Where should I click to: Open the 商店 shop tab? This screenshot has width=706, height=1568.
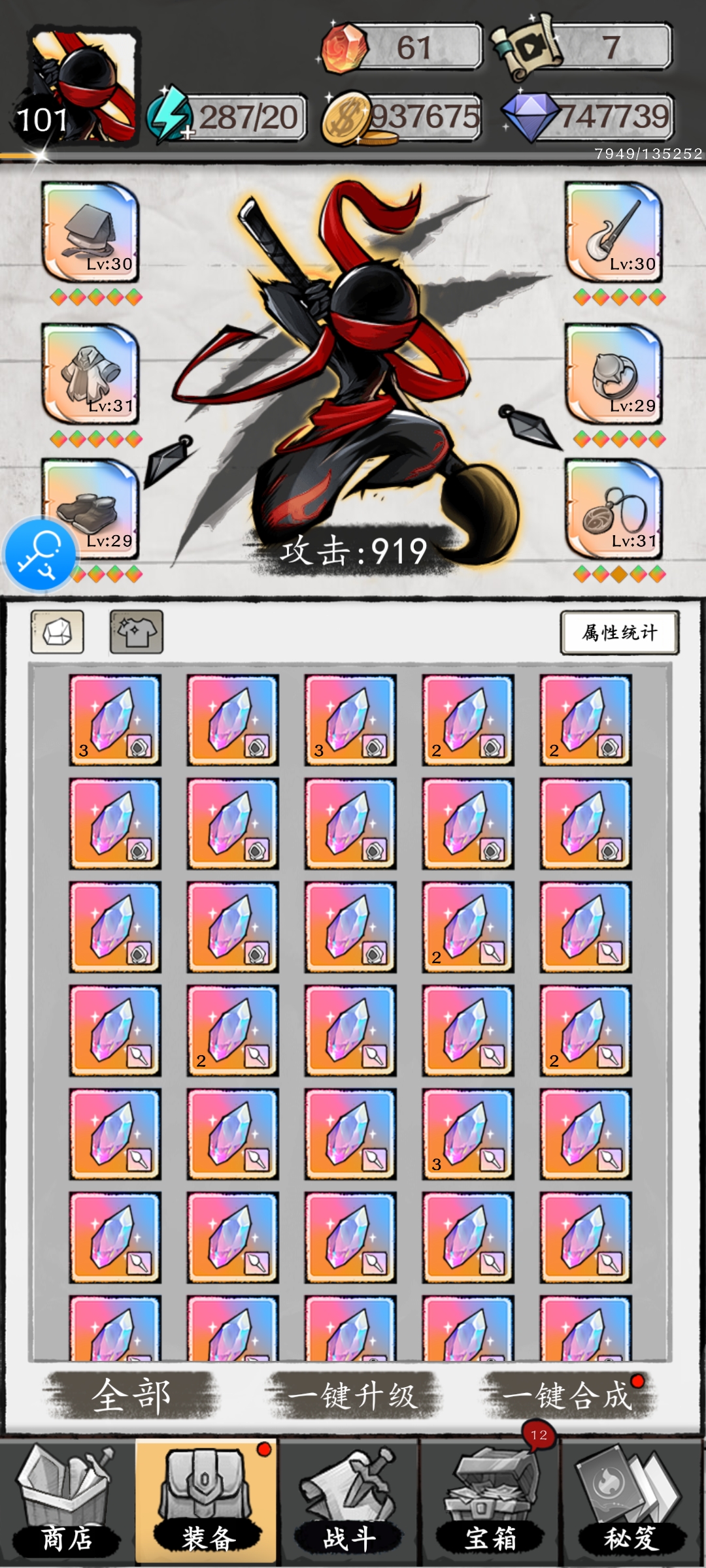(67, 1503)
